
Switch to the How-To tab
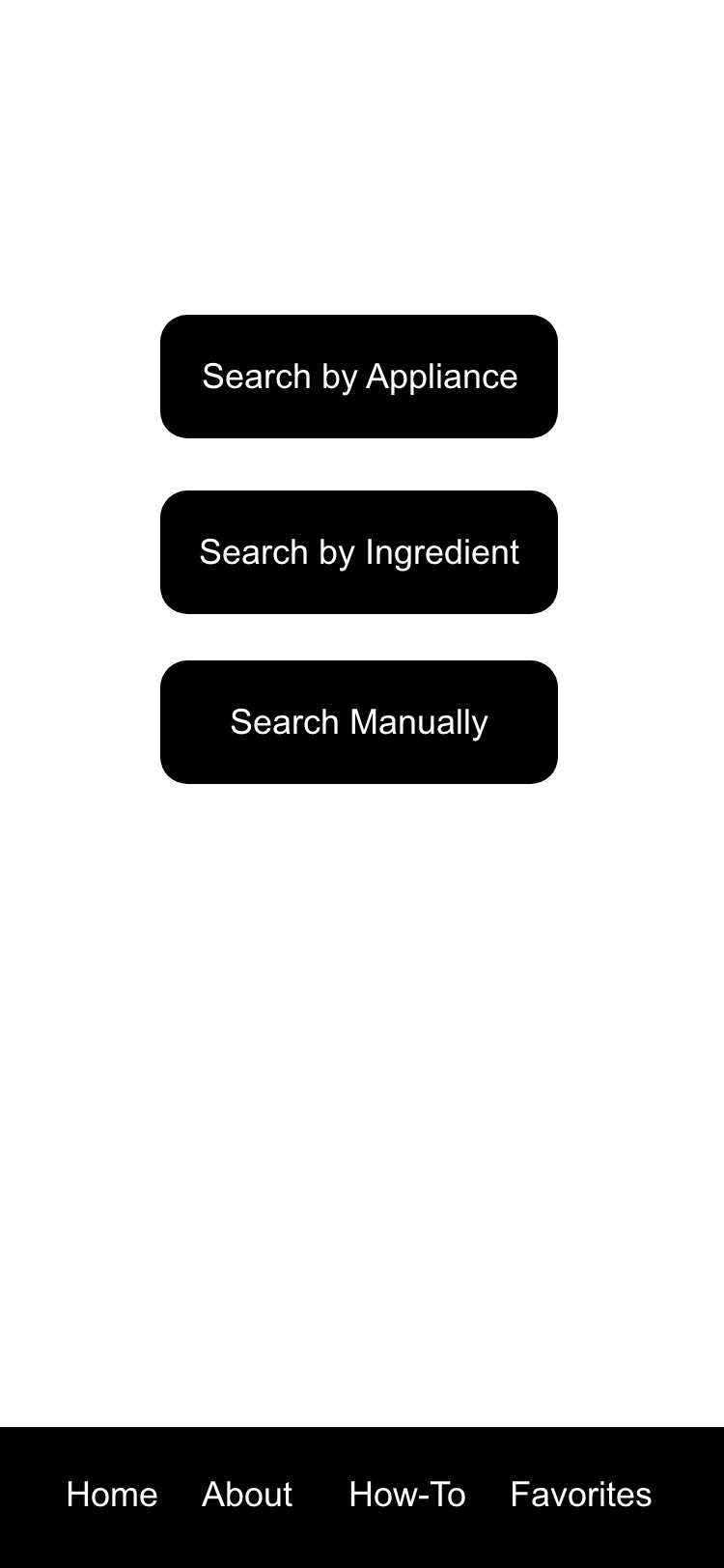(x=407, y=1494)
